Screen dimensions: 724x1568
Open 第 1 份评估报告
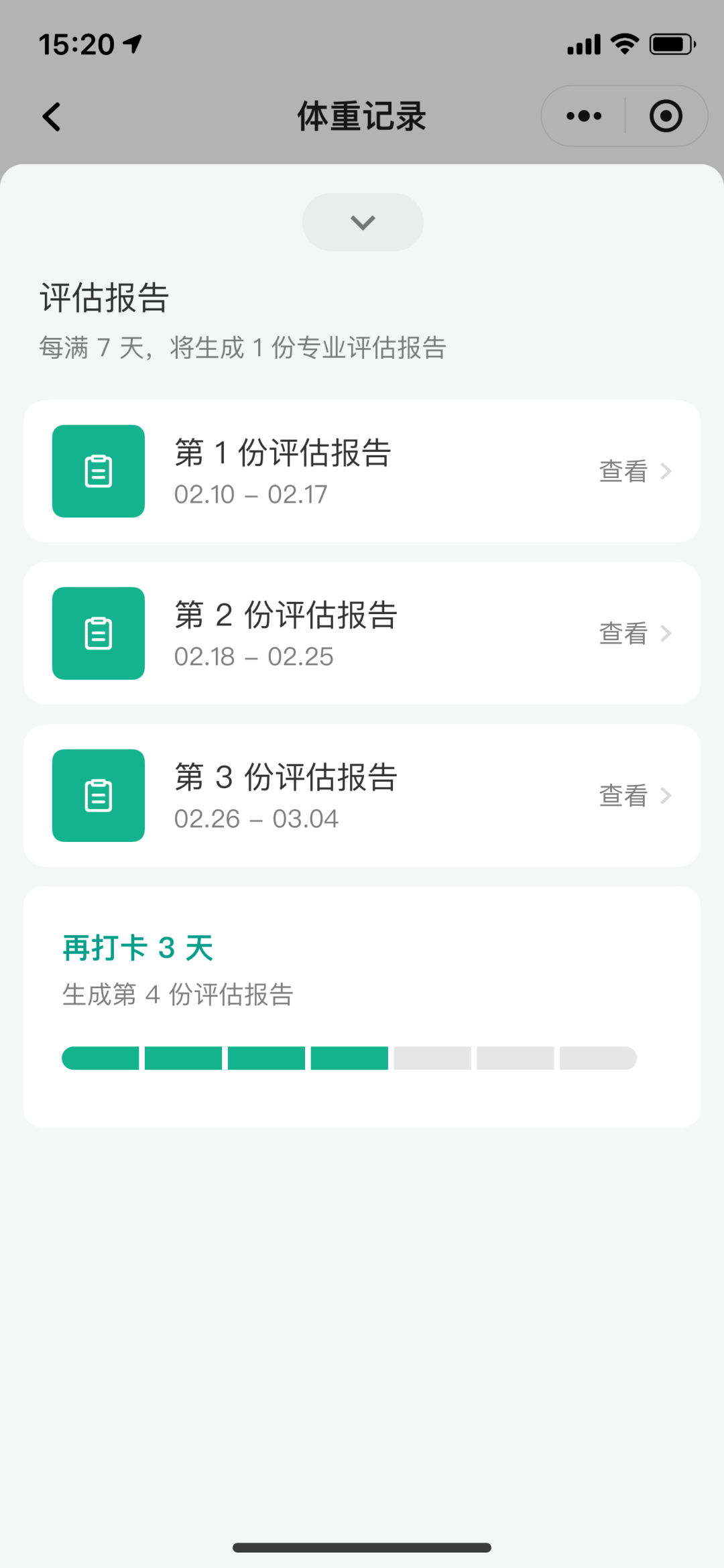click(x=362, y=471)
